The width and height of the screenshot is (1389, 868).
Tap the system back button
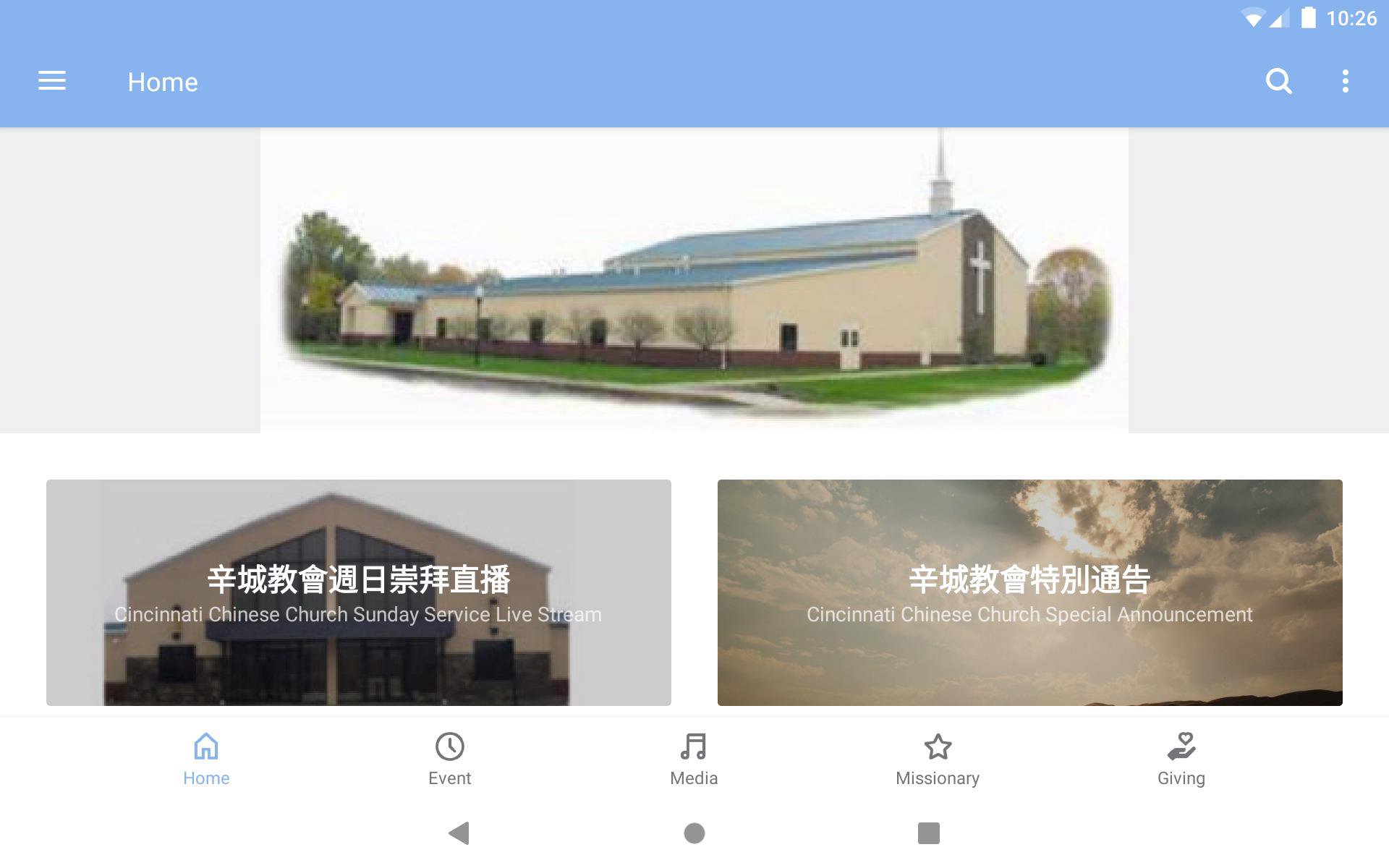(x=459, y=833)
